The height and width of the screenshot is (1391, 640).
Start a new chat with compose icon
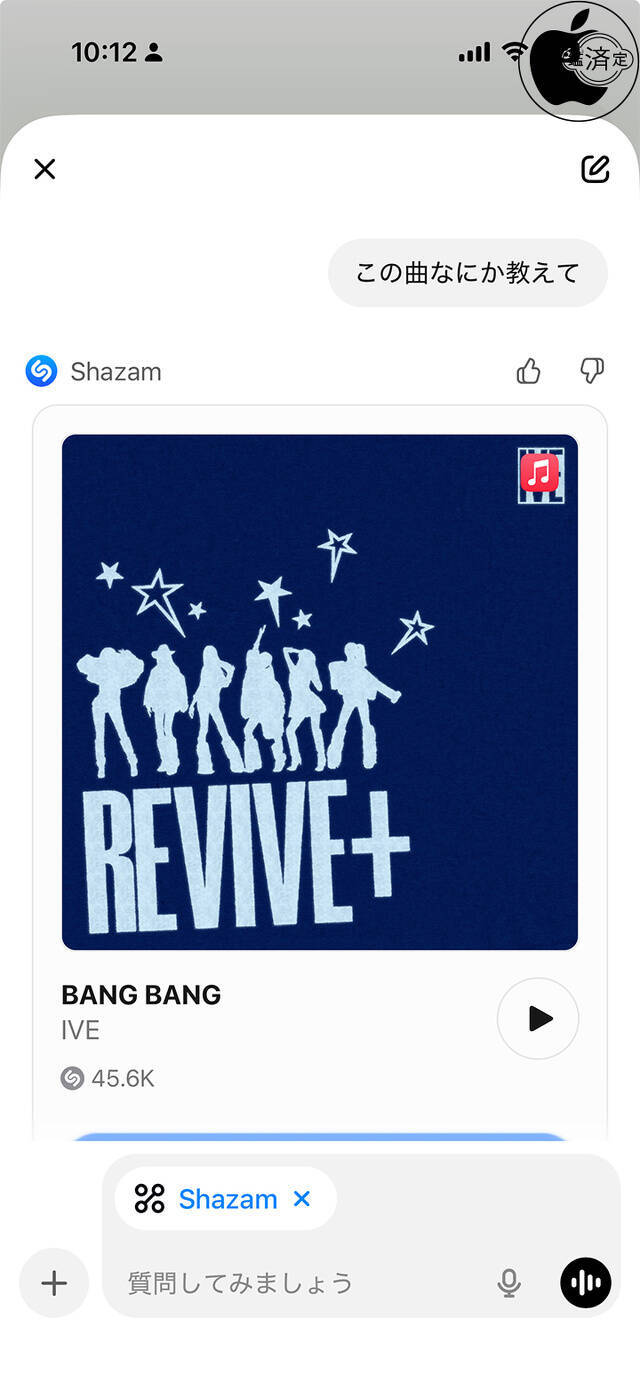tap(595, 169)
